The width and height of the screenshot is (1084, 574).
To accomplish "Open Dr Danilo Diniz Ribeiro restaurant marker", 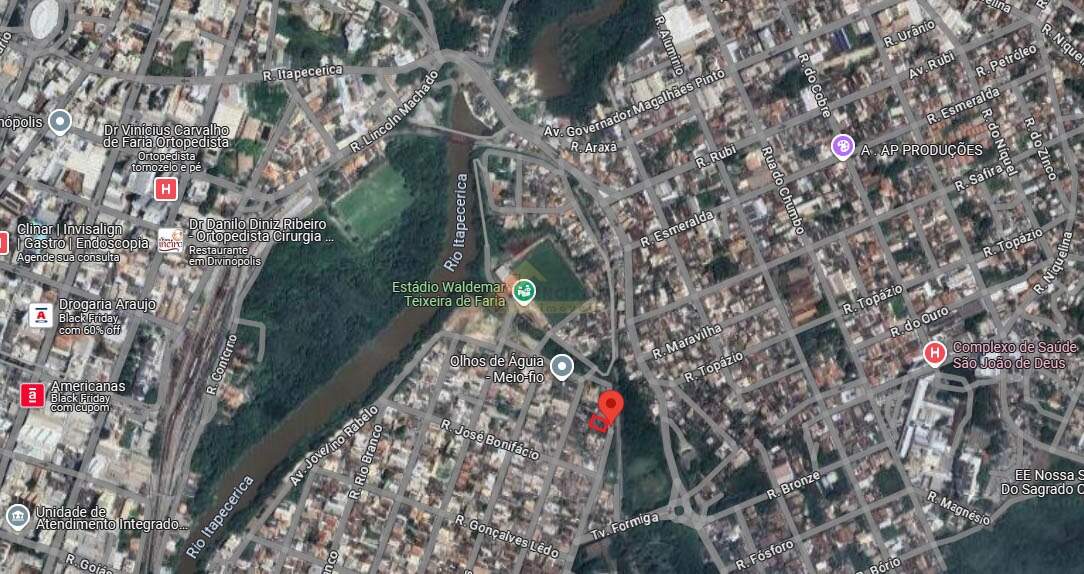I will click(169, 241).
